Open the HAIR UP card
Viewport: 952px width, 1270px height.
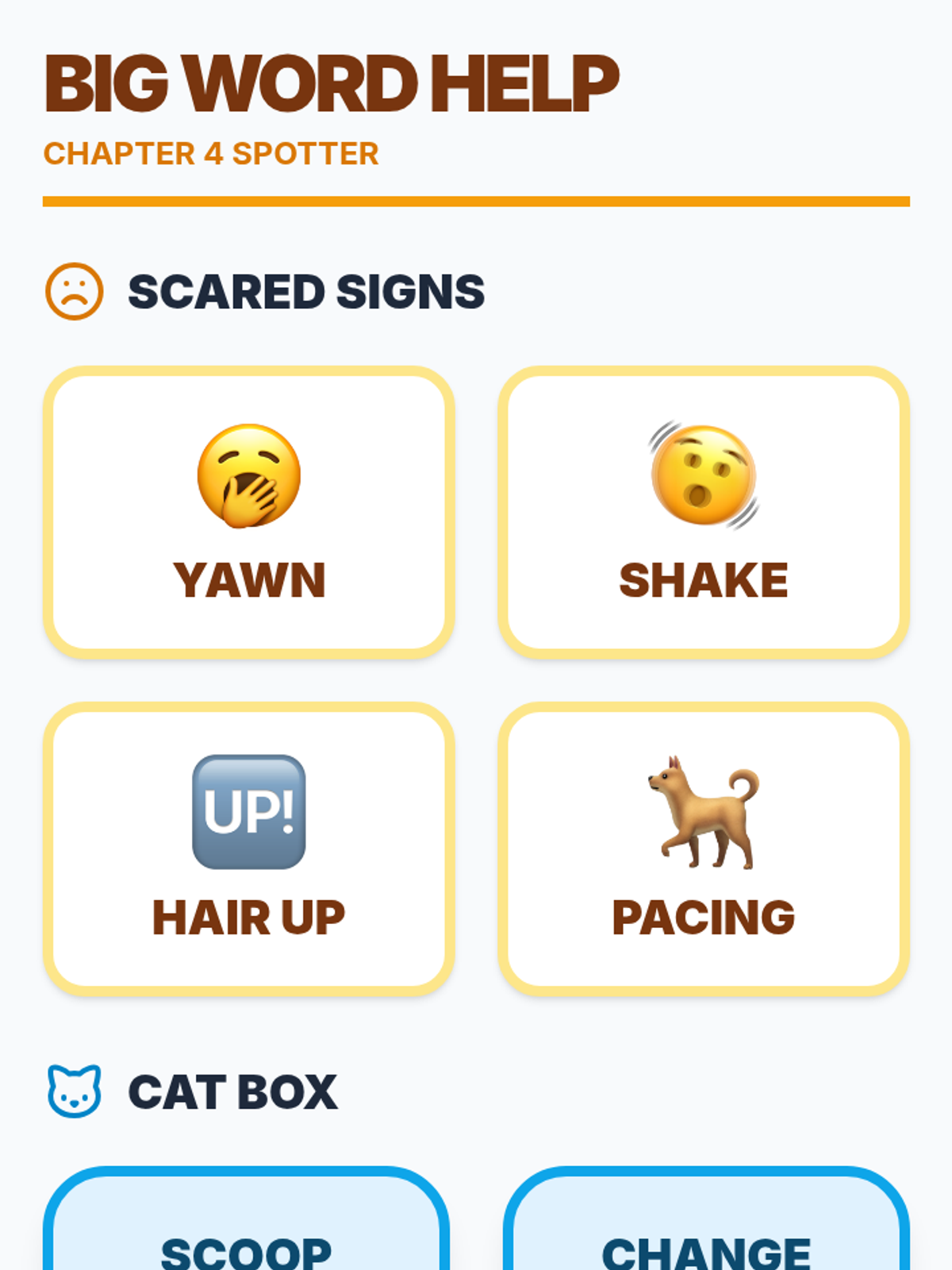248,848
